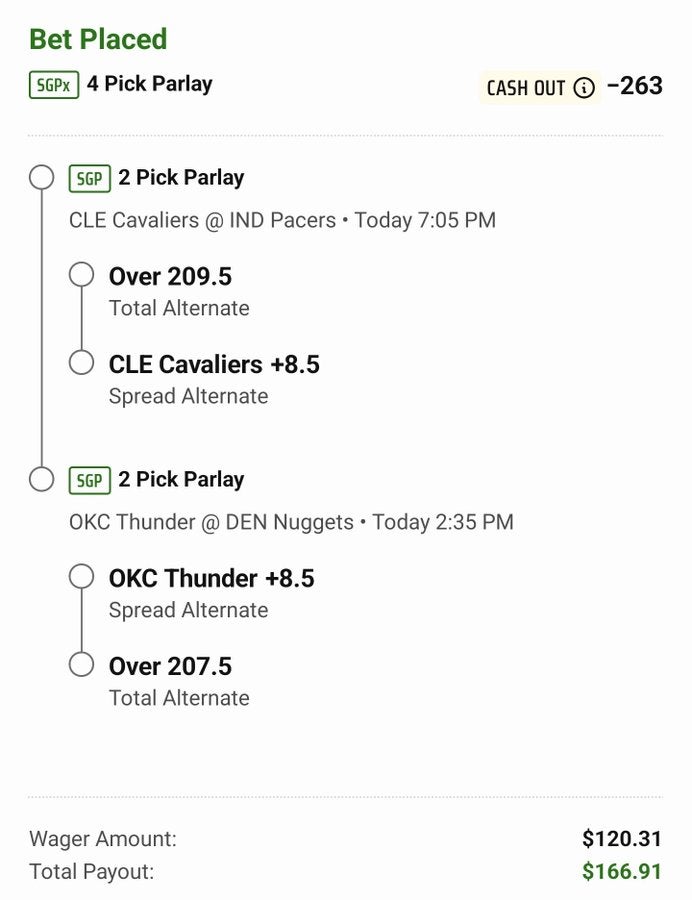This screenshot has width=692, height=900.
Task: Tap the Cash Out button
Action: [x=527, y=88]
